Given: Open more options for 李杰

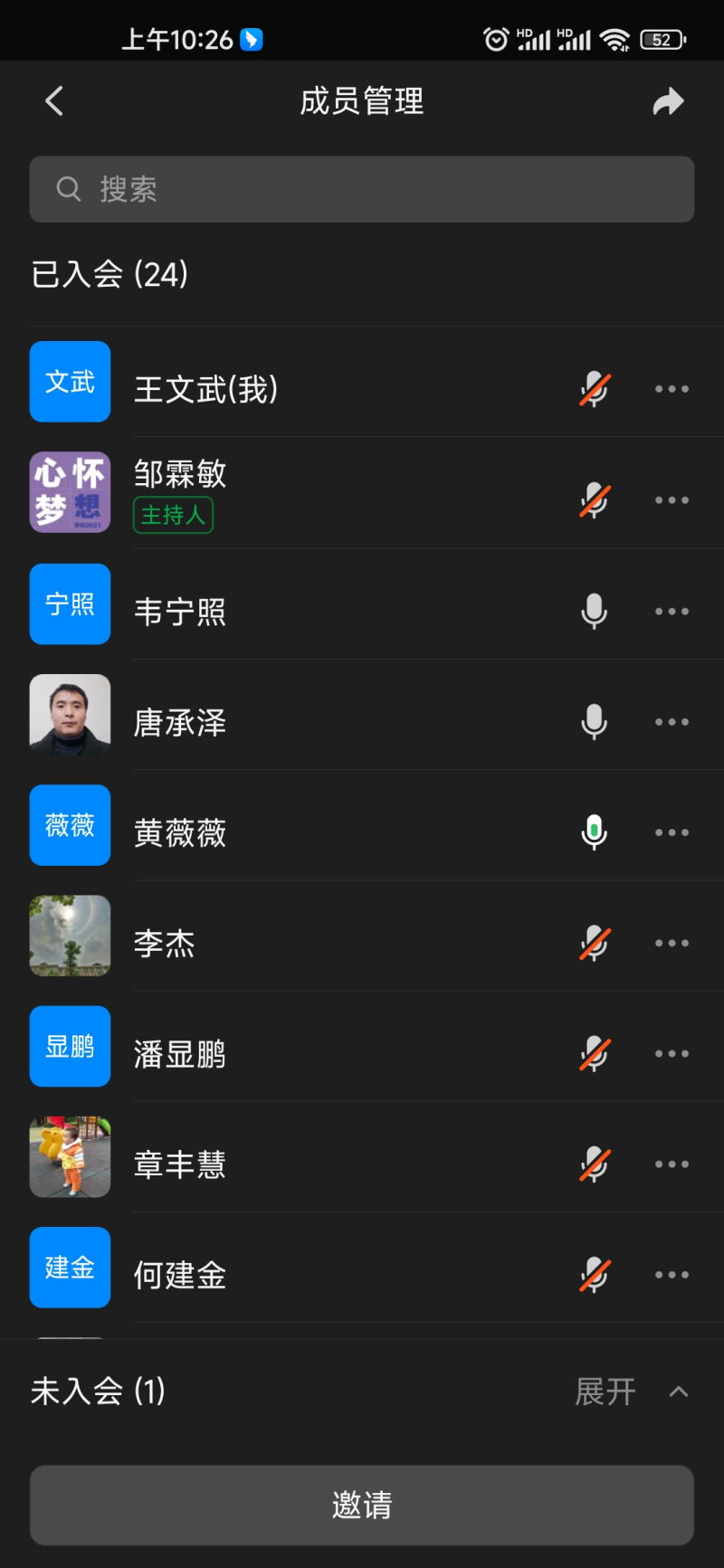Looking at the screenshot, I should click(x=672, y=943).
